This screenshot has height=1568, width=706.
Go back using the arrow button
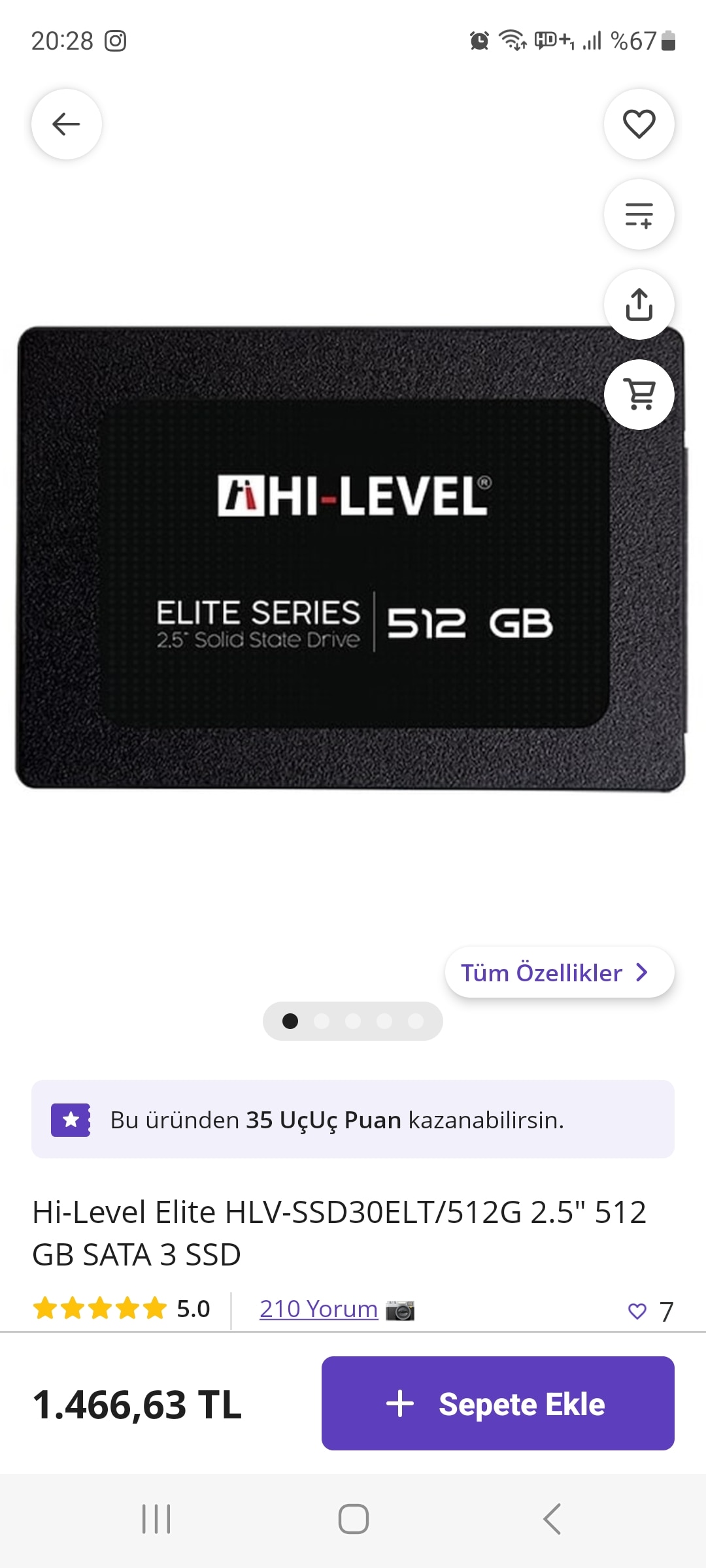[67, 124]
